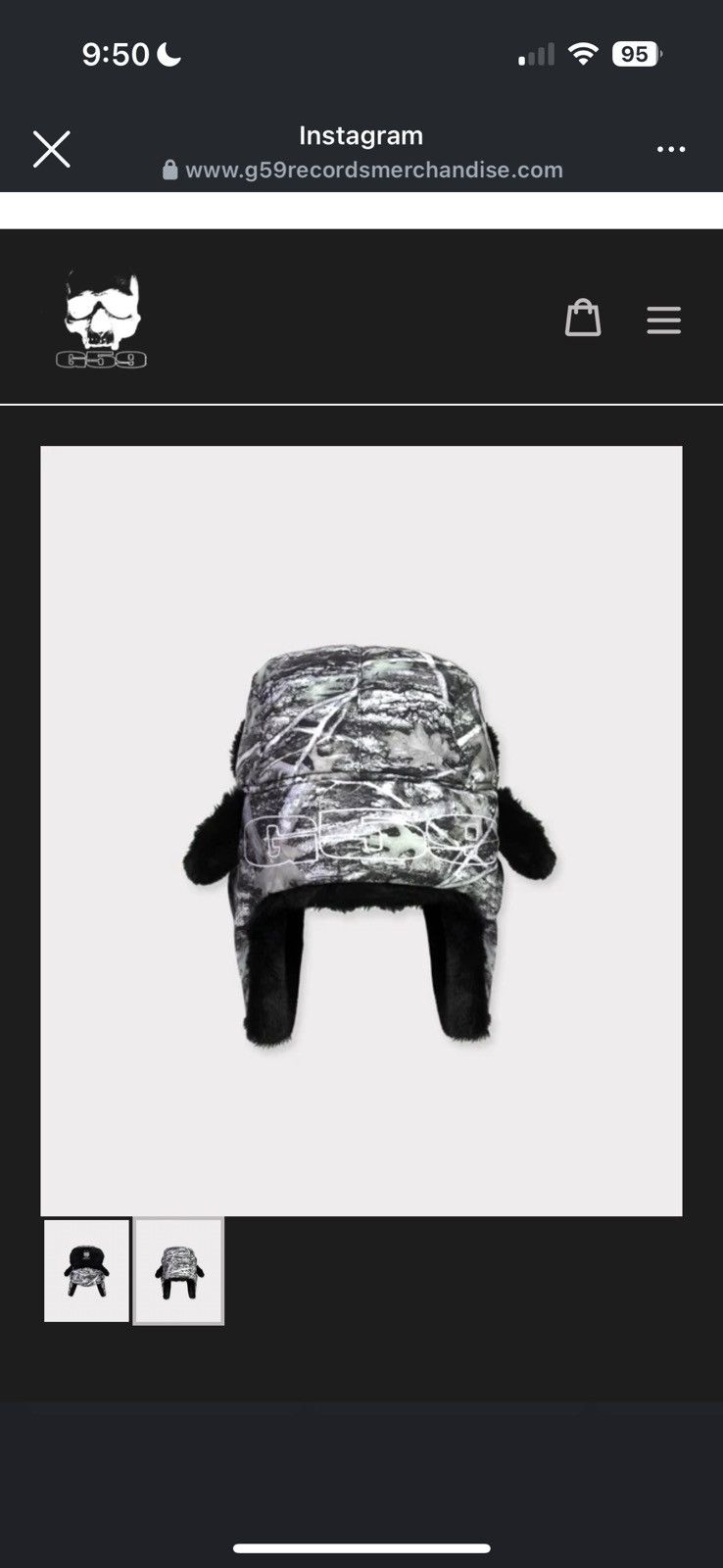Open the hamburger navigation menu
723x1568 pixels.
(x=663, y=319)
